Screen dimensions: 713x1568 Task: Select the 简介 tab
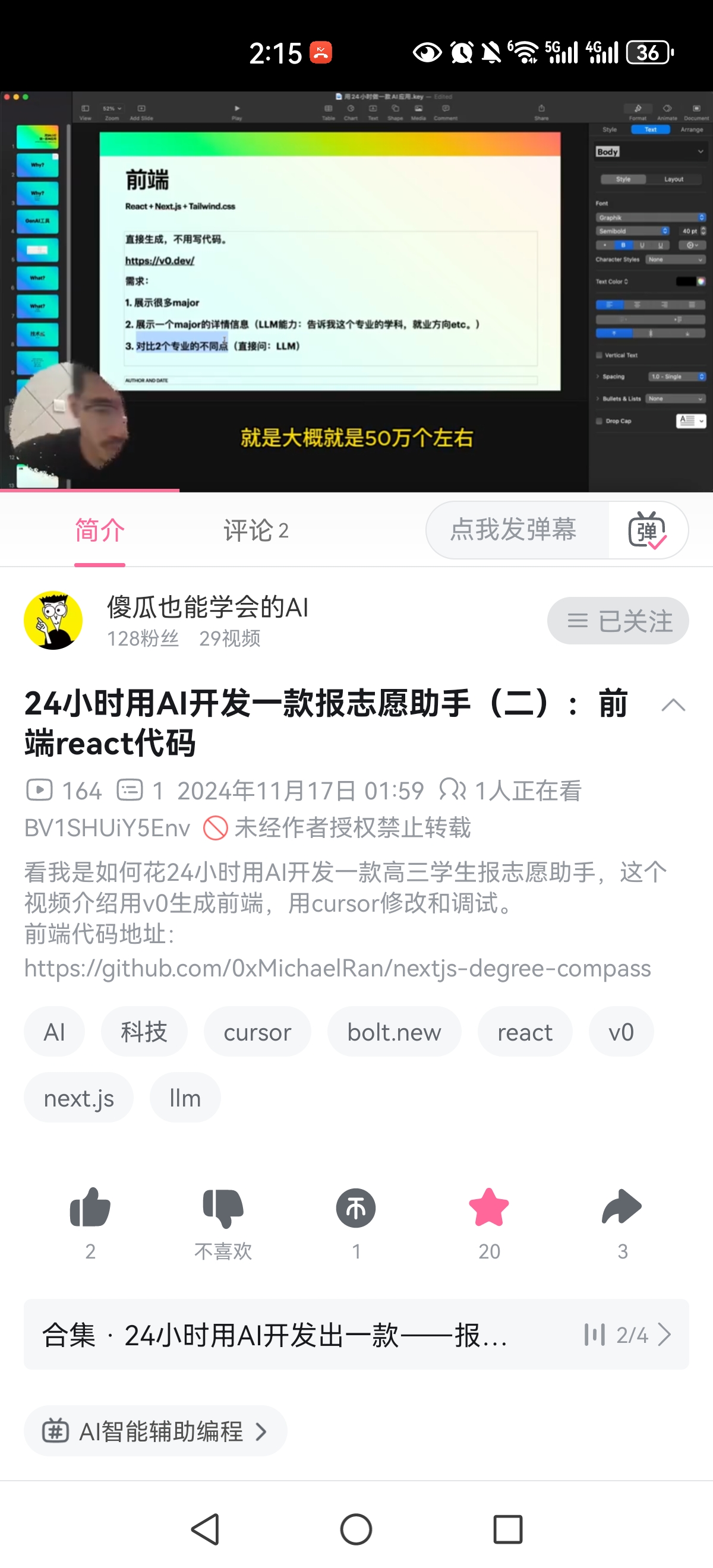pos(100,530)
